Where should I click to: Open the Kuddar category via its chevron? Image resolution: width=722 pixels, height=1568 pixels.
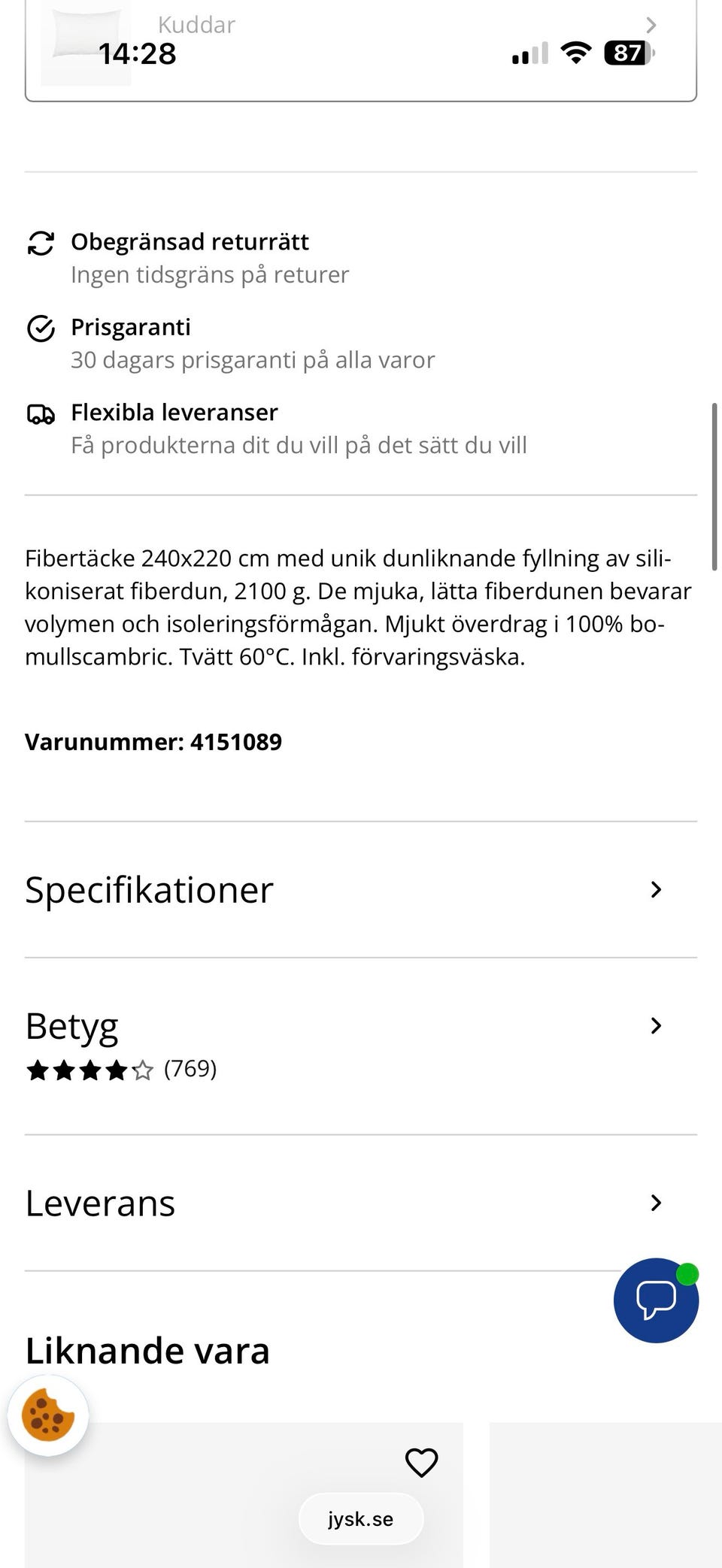[651, 25]
